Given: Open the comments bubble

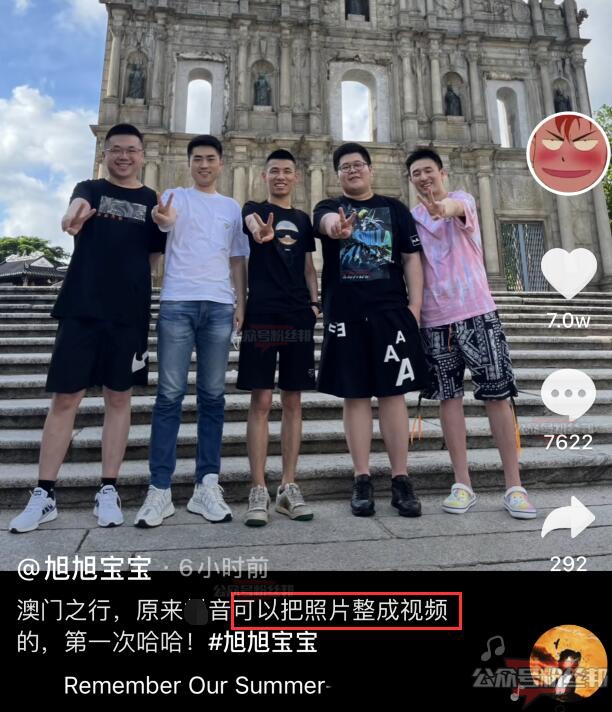Looking at the screenshot, I should tap(568, 395).
